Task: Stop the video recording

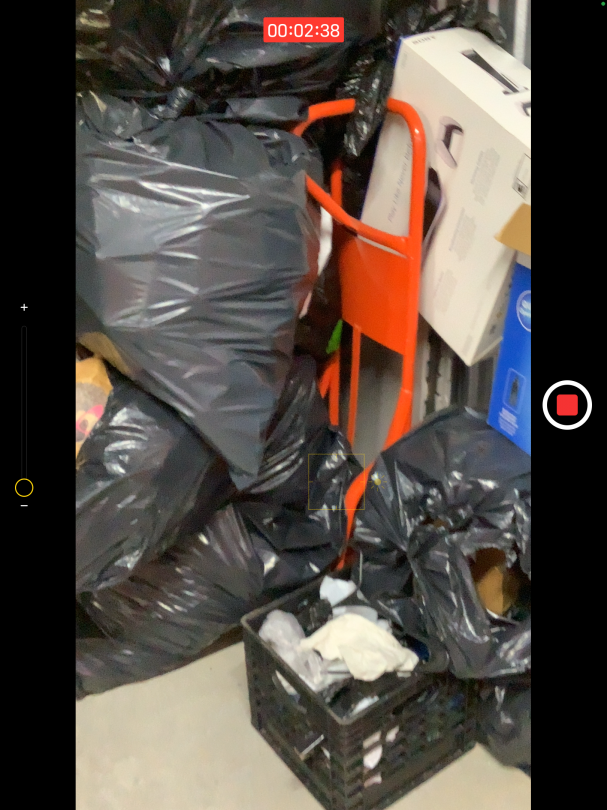Action: click(567, 405)
